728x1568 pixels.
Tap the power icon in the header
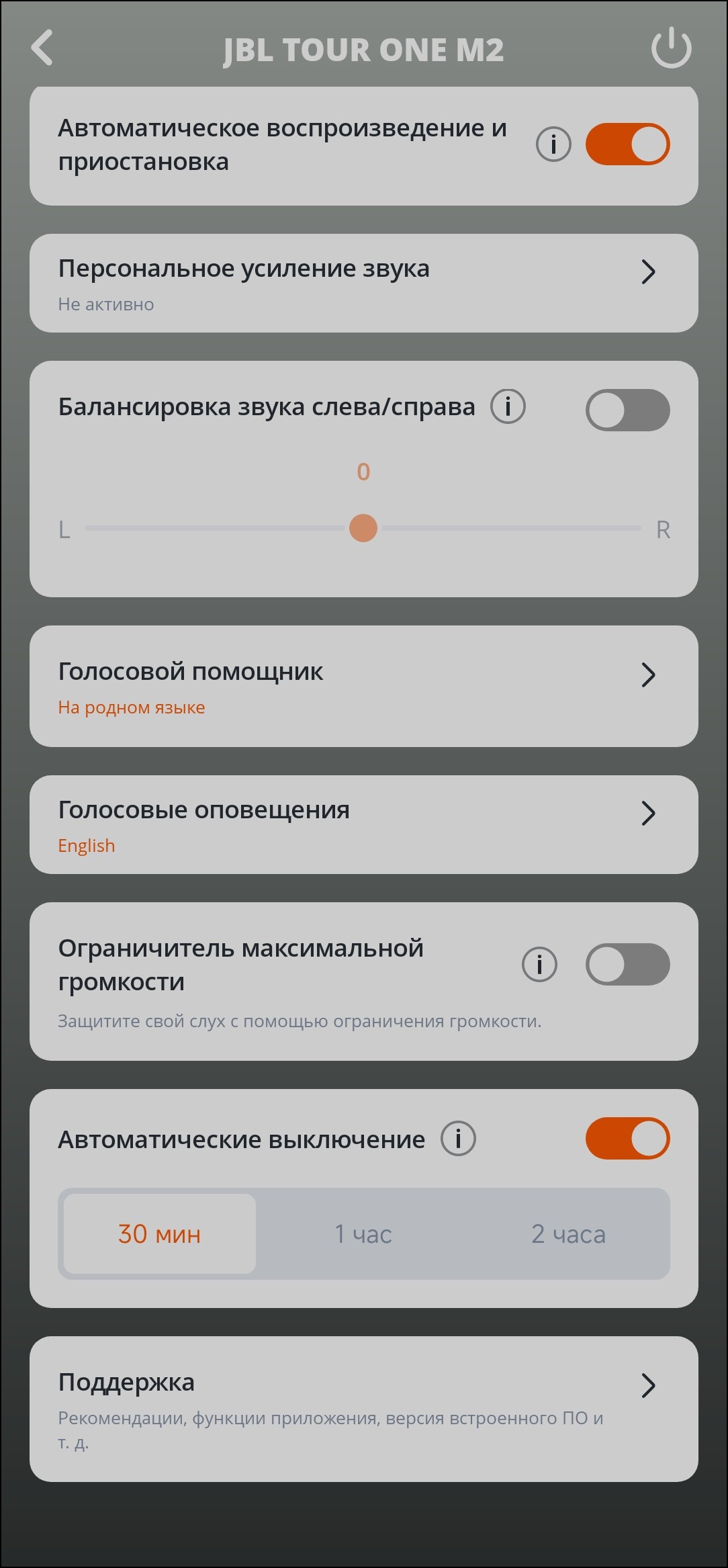671,48
